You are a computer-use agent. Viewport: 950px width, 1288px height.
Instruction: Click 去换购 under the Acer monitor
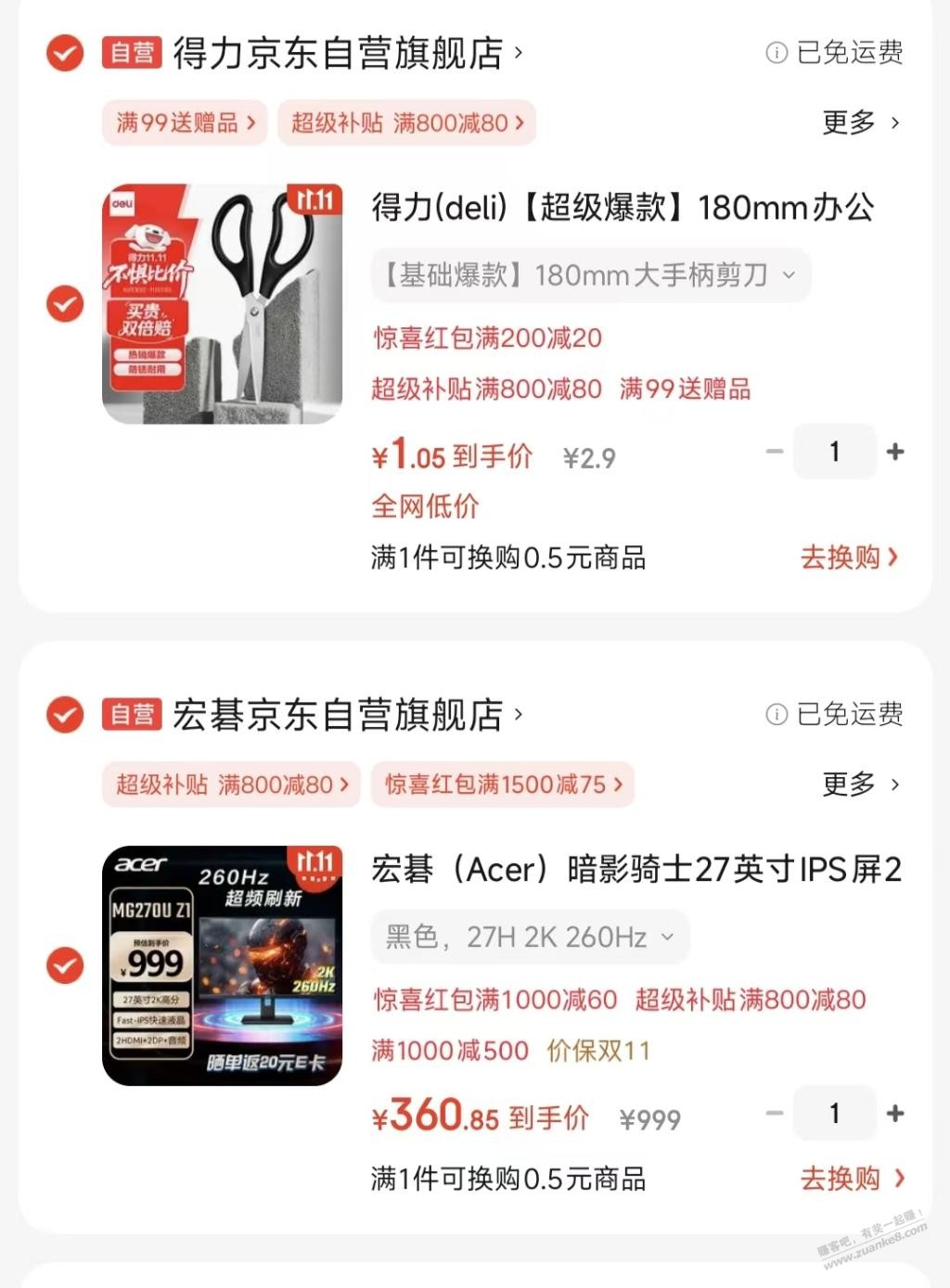[844, 1179]
